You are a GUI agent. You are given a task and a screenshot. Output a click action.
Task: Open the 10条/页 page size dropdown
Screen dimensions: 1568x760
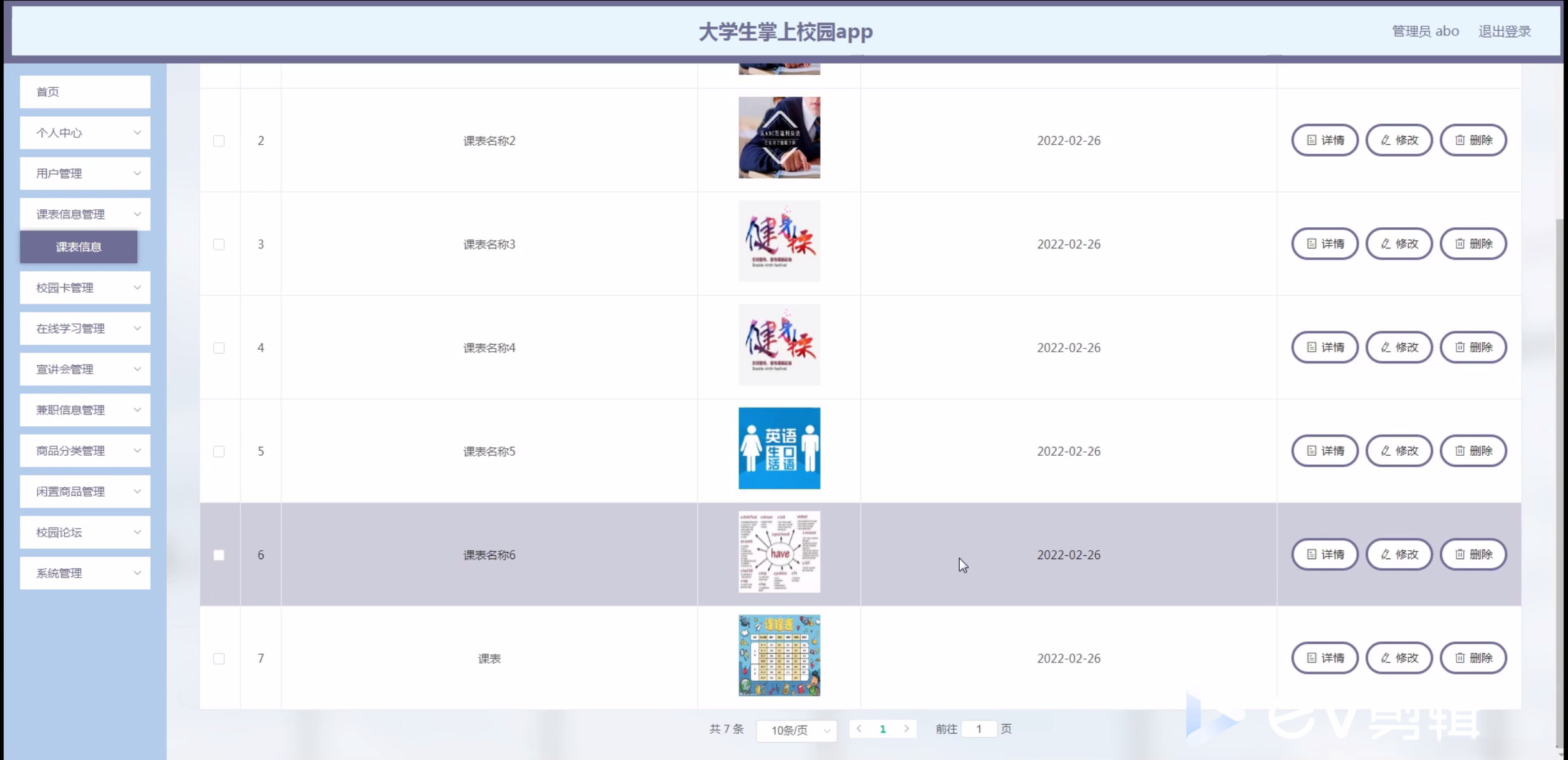tap(796, 730)
